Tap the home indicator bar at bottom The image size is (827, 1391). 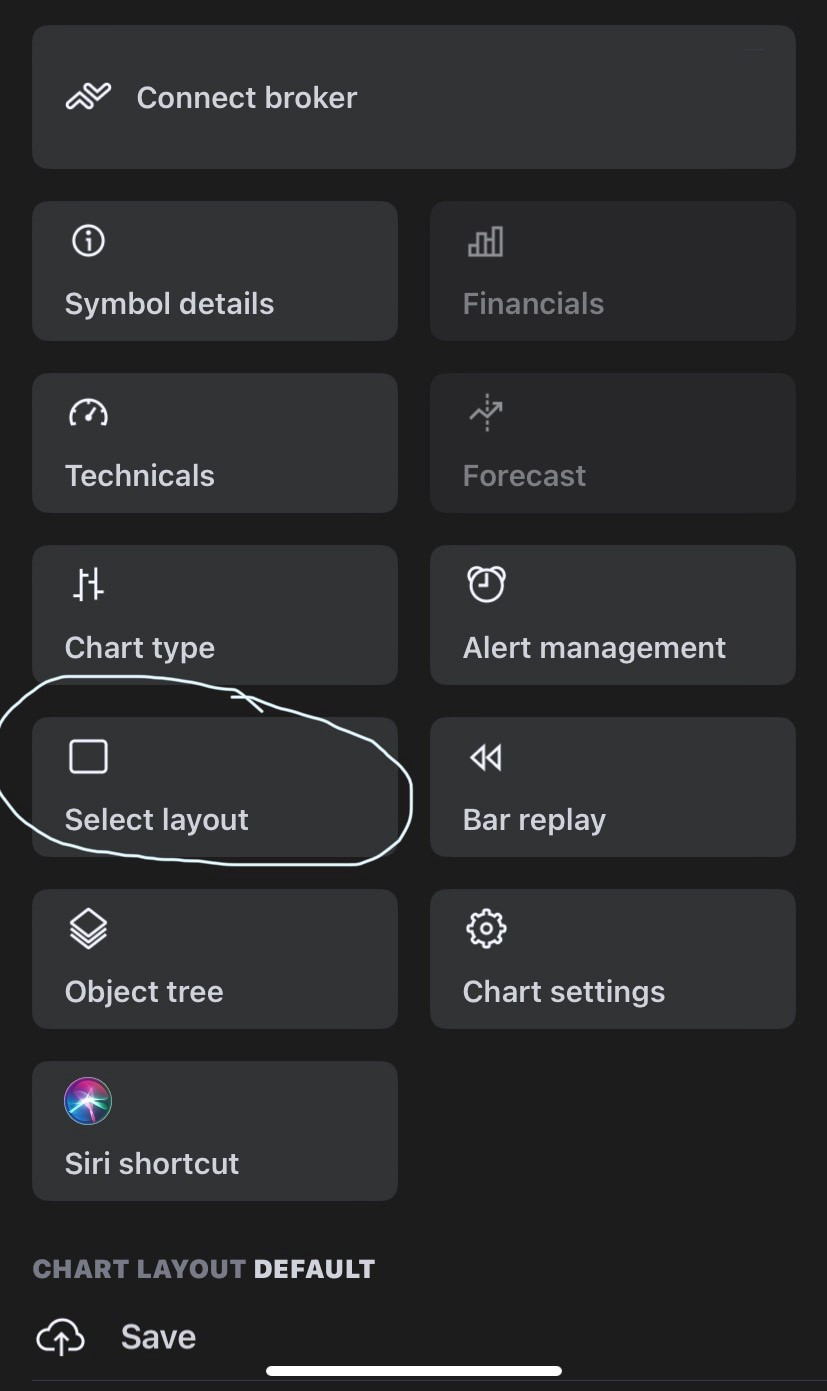[413, 1370]
